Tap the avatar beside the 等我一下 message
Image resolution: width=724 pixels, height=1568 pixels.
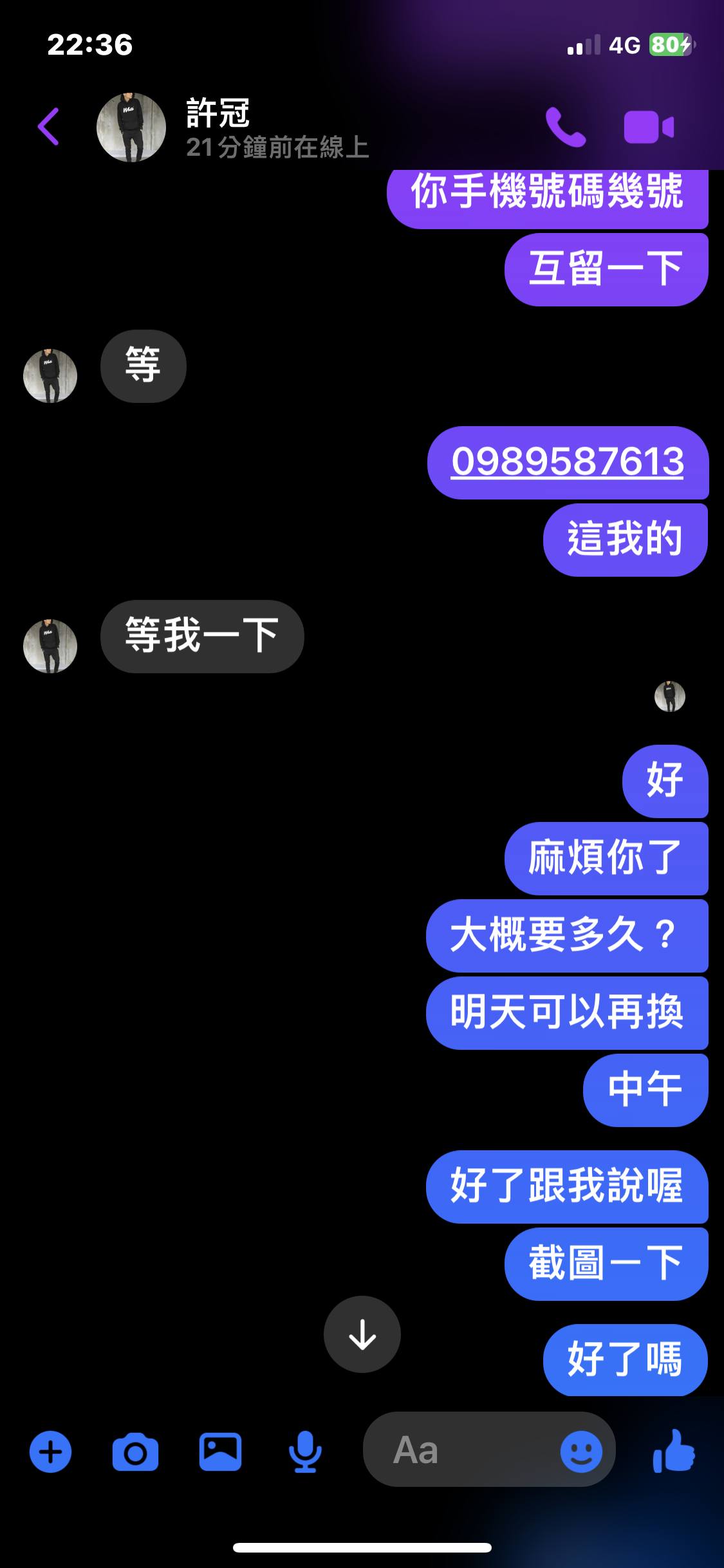point(50,646)
